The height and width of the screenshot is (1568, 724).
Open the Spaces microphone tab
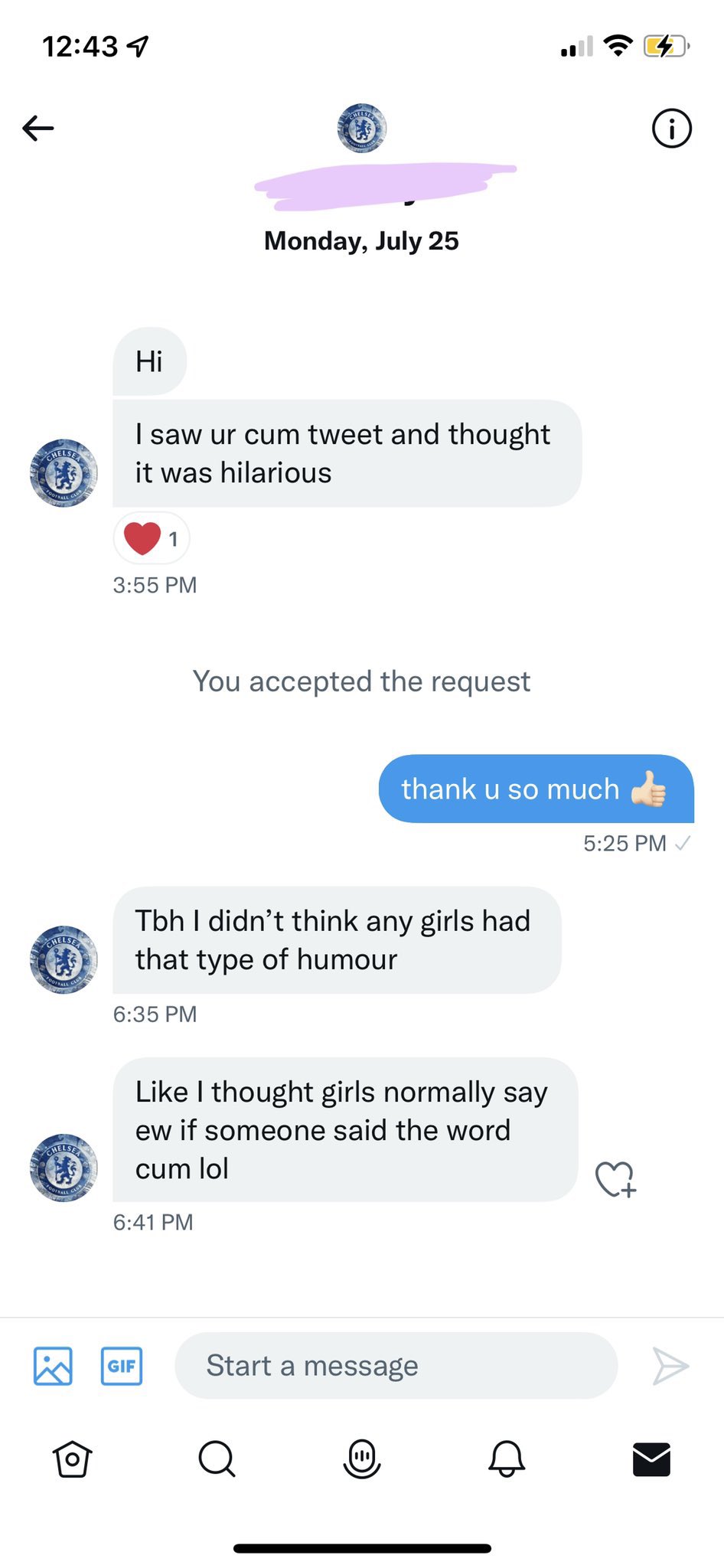coord(362,1459)
